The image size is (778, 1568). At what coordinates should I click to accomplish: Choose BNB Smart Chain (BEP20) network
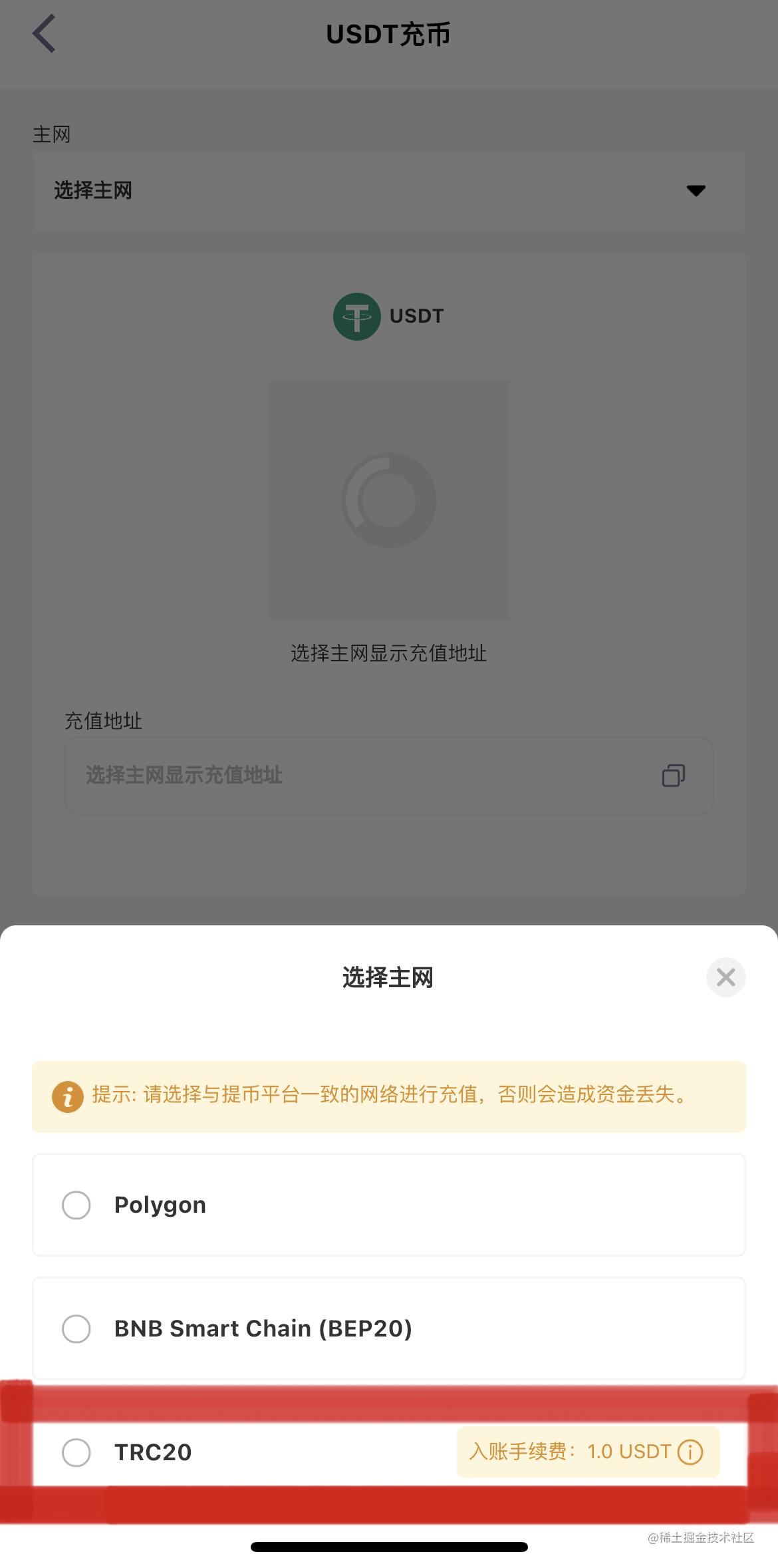pos(388,1329)
